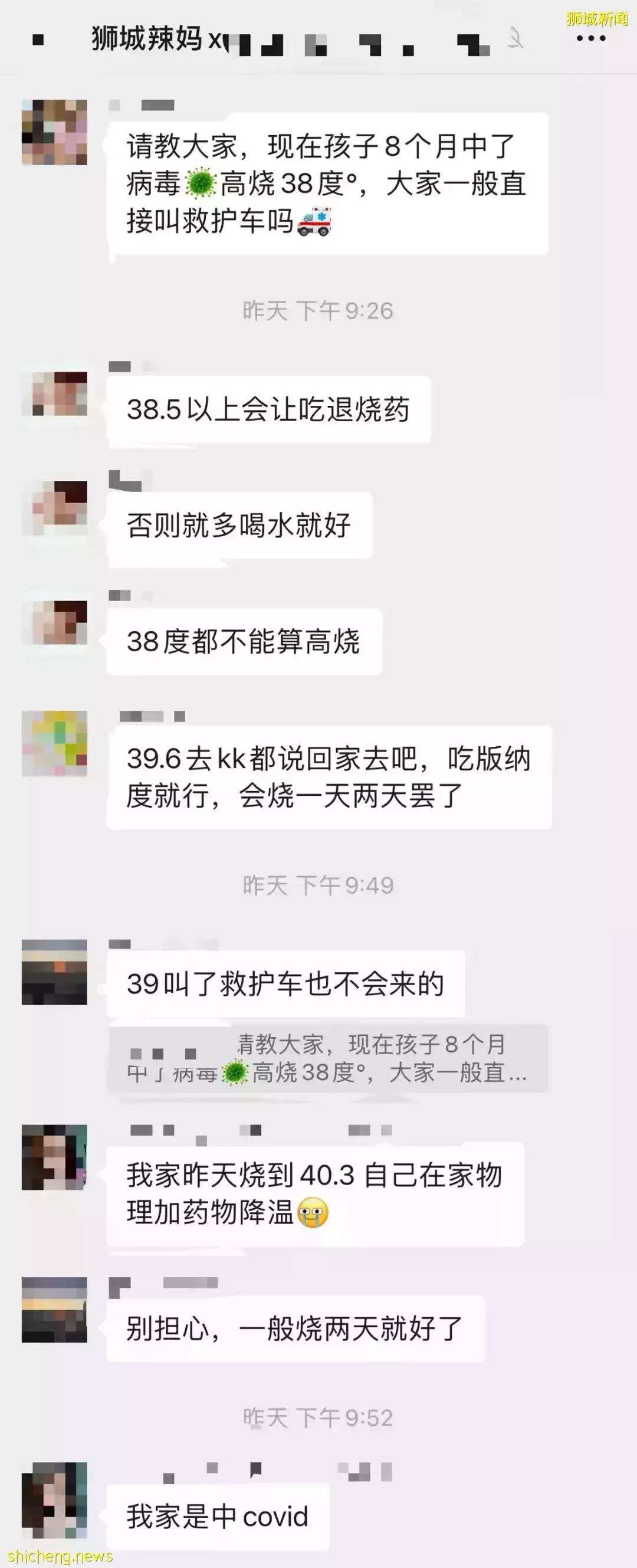Tap the back navigation marker at top left

tap(38, 38)
